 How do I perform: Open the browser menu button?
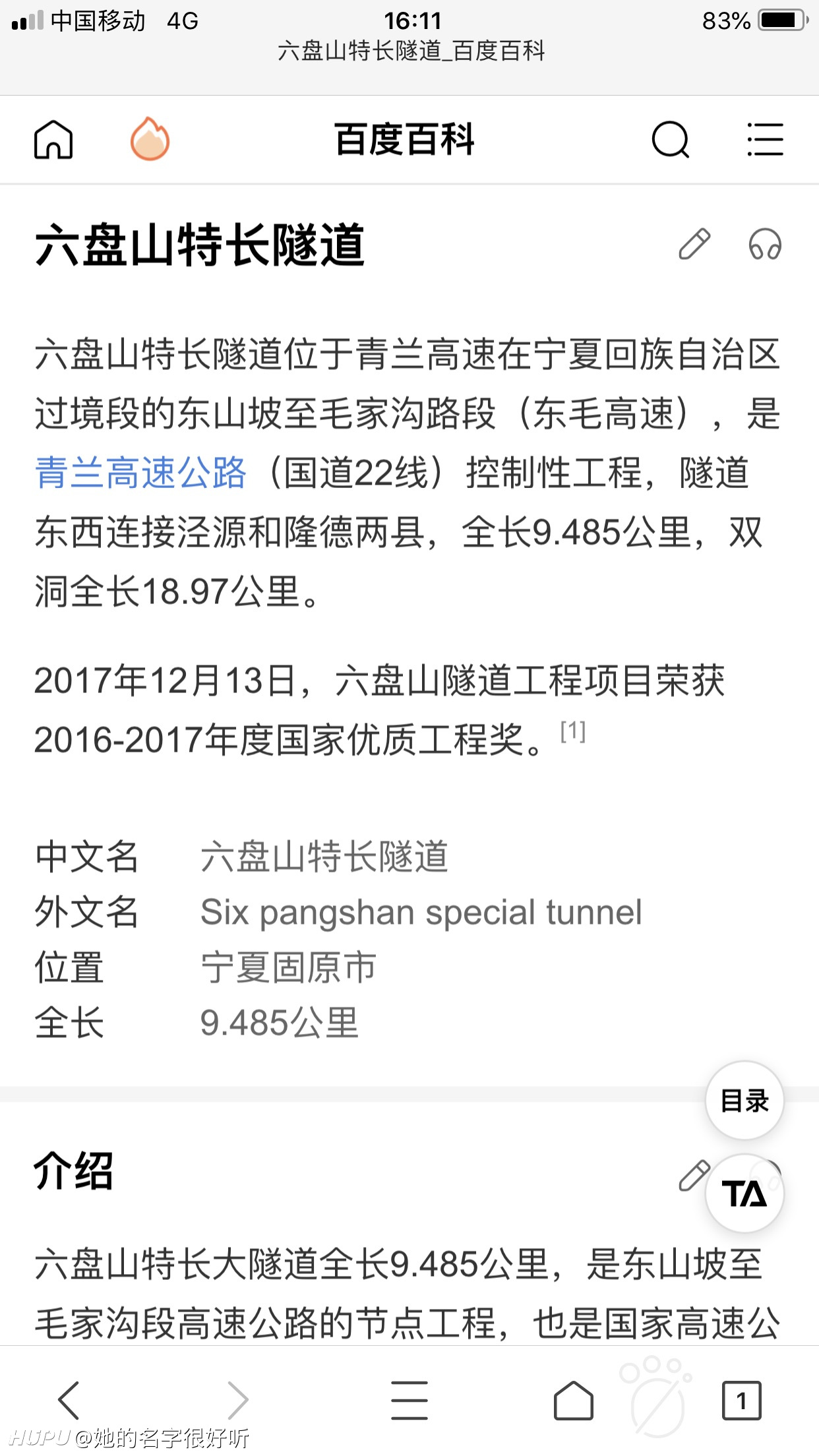[x=409, y=1400]
